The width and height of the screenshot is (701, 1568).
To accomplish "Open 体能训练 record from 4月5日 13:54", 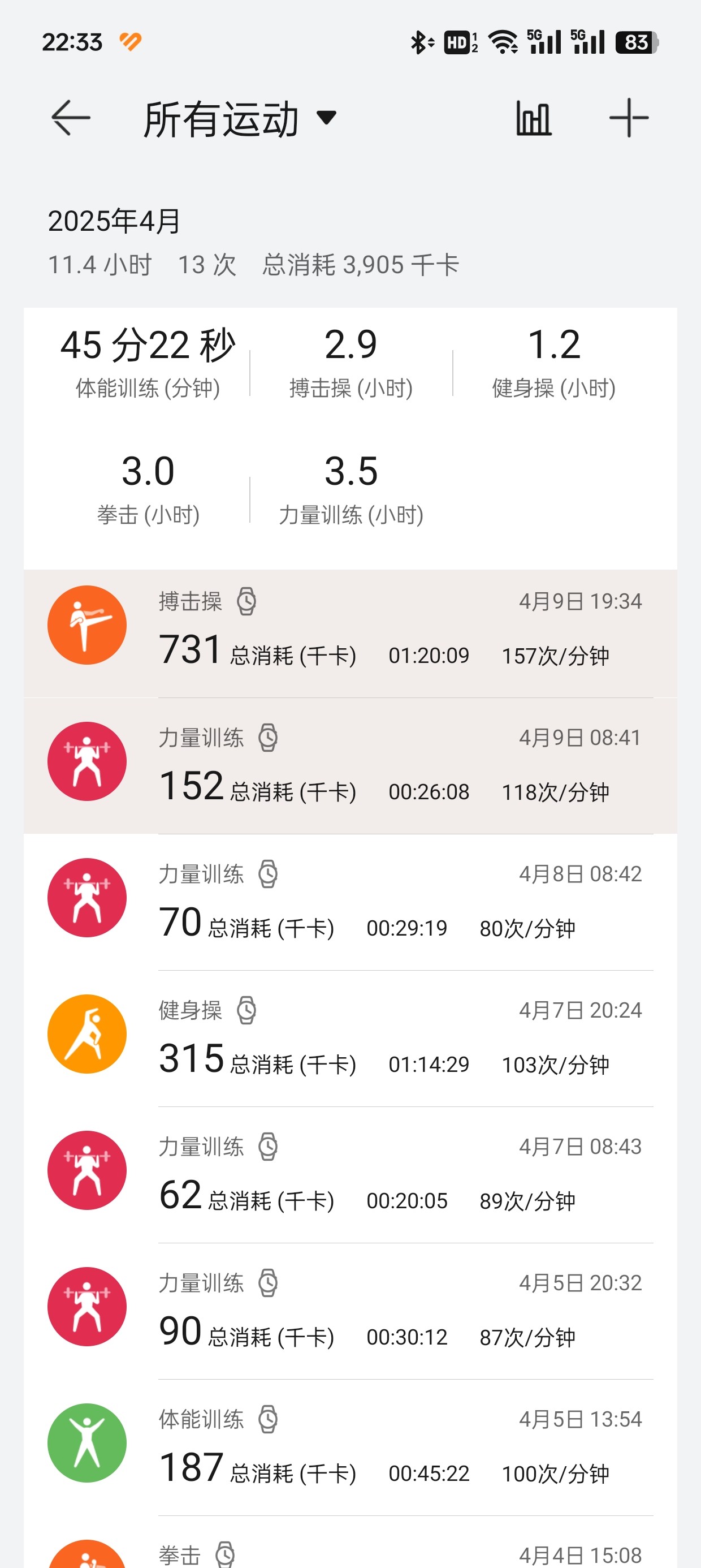I will [x=350, y=1448].
